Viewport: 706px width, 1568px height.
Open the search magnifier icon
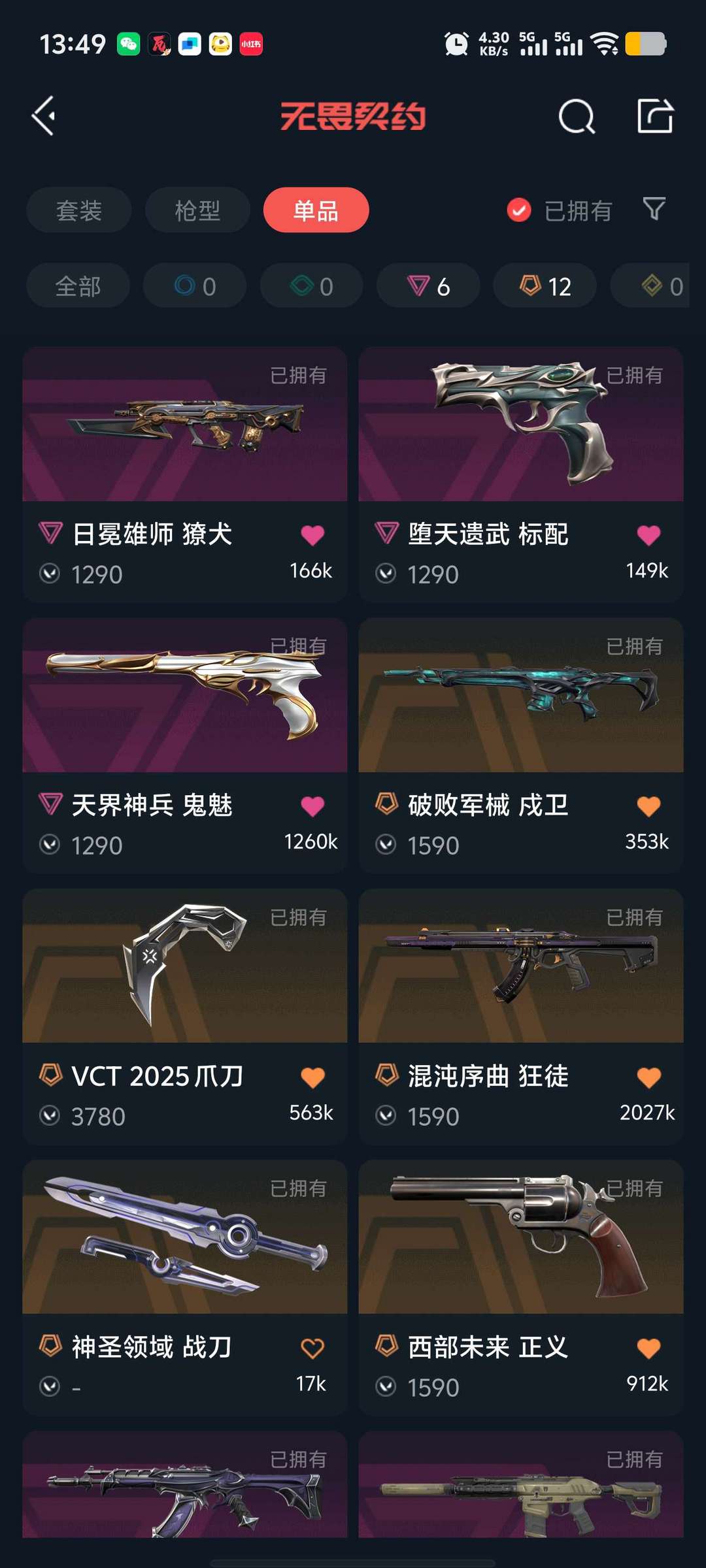(x=577, y=116)
